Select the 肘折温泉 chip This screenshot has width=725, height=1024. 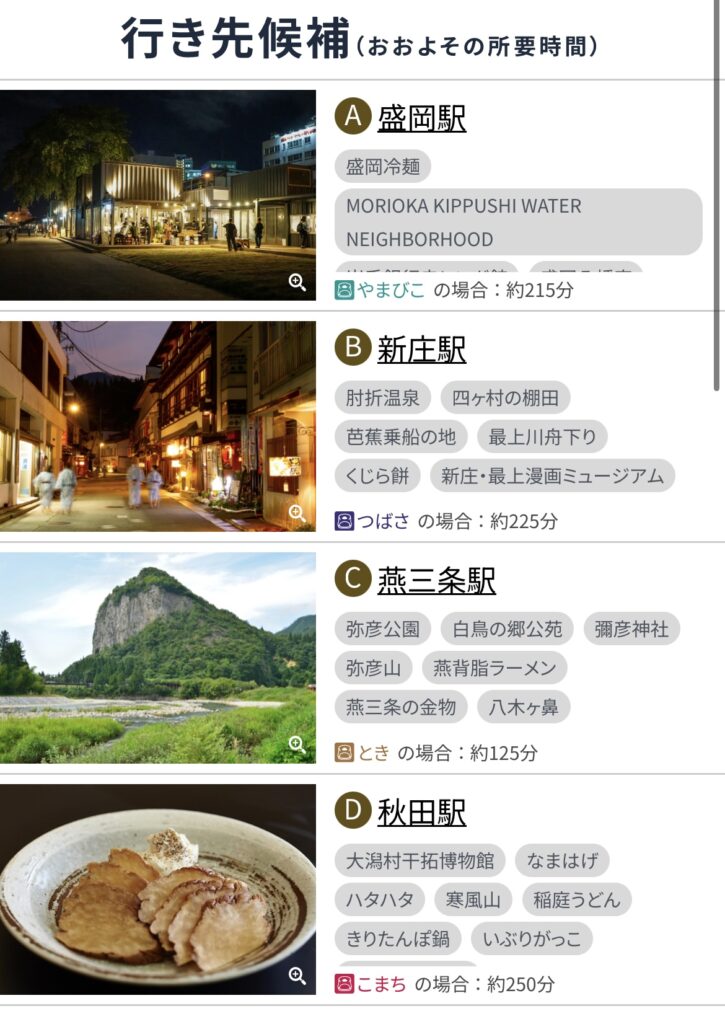(383, 397)
